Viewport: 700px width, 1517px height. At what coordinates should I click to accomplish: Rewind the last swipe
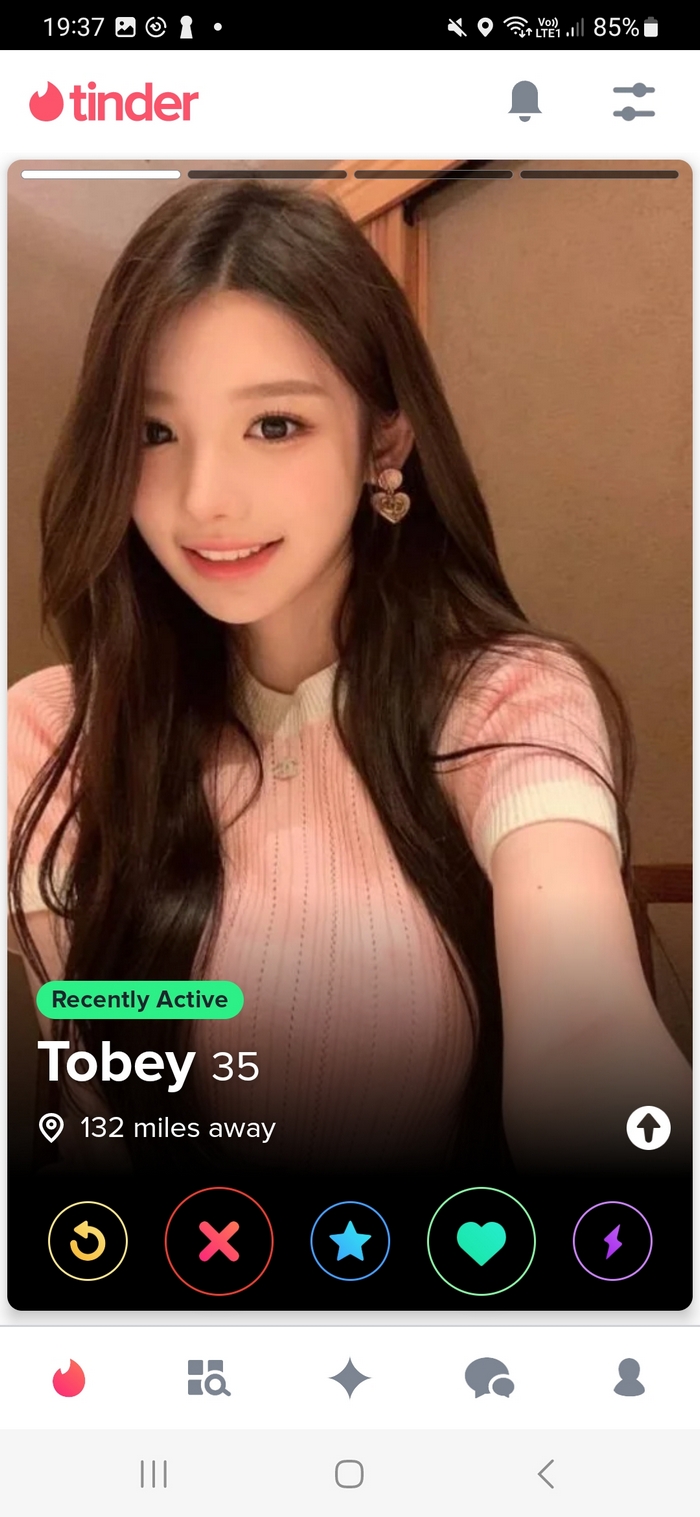[88, 1241]
